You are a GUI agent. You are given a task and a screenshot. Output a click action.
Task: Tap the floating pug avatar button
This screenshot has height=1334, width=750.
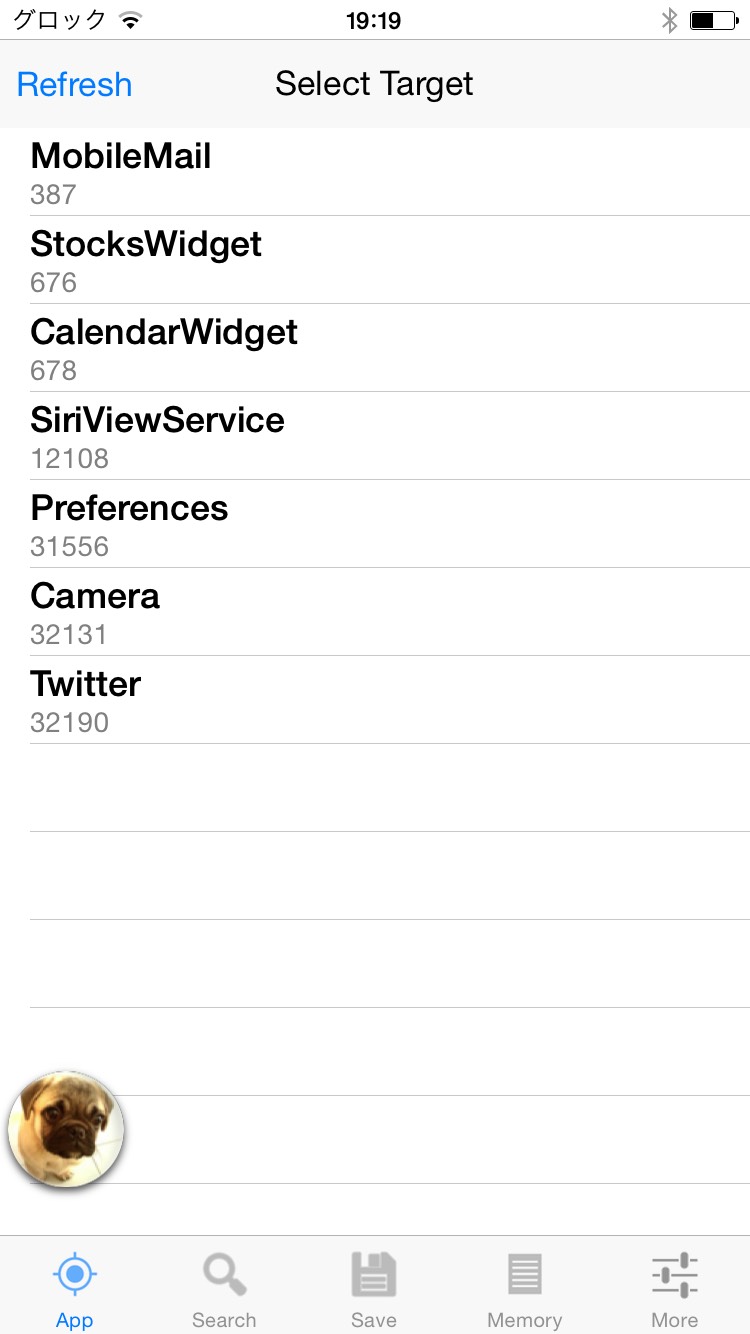[x=66, y=1130]
